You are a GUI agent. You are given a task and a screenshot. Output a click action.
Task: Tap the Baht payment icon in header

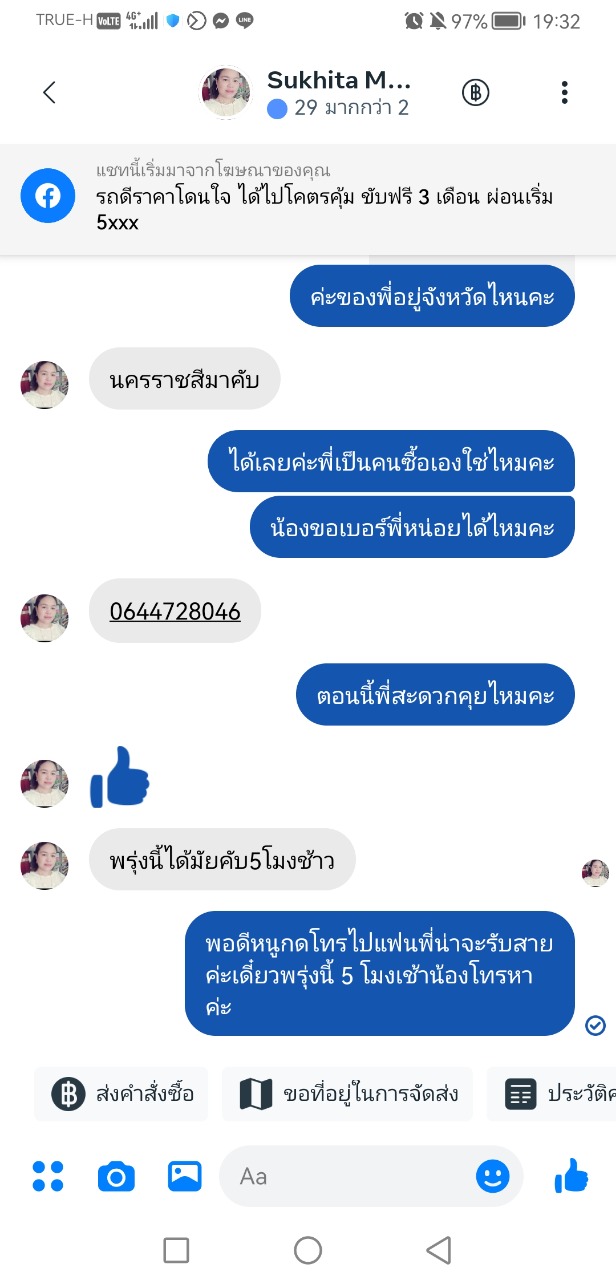click(x=476, y=93)
